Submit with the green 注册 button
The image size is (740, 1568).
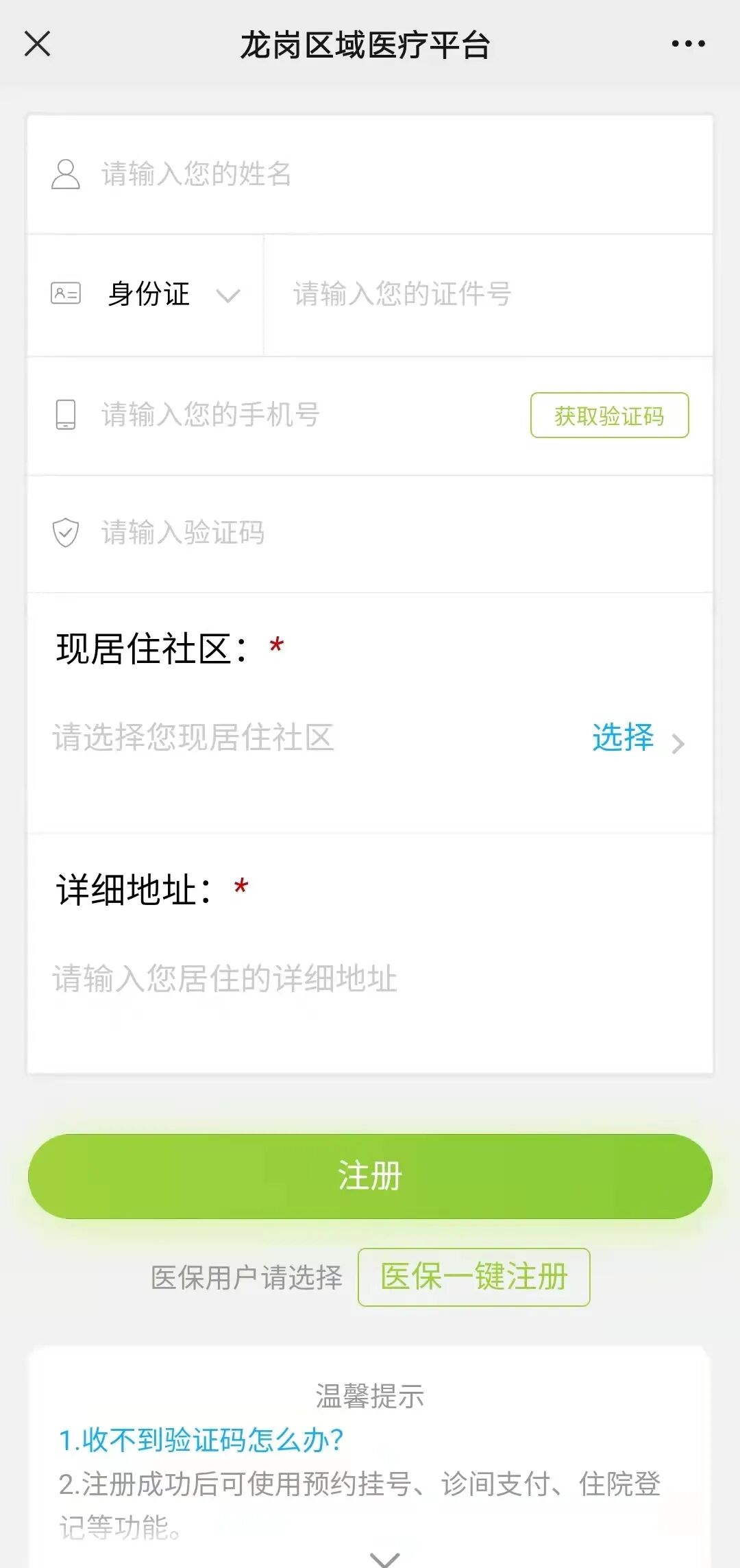tap(370, 1176)
